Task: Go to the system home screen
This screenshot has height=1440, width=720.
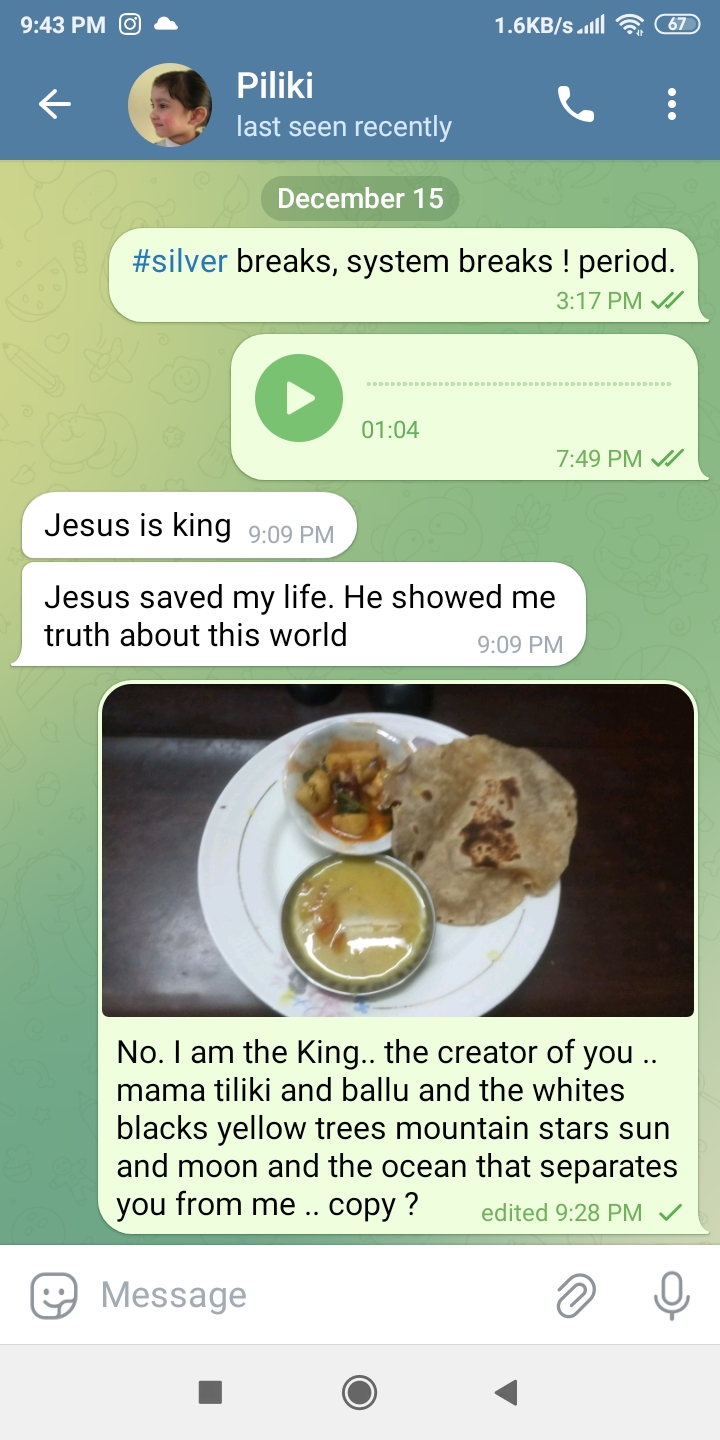Action: point(359,1392)
